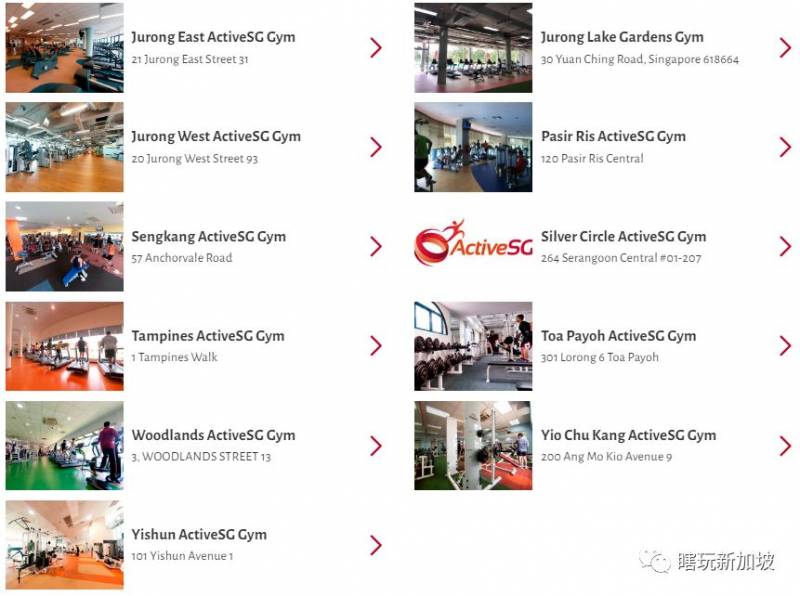View Tampines ActiveSG Gym details

(x=208, y=336)
